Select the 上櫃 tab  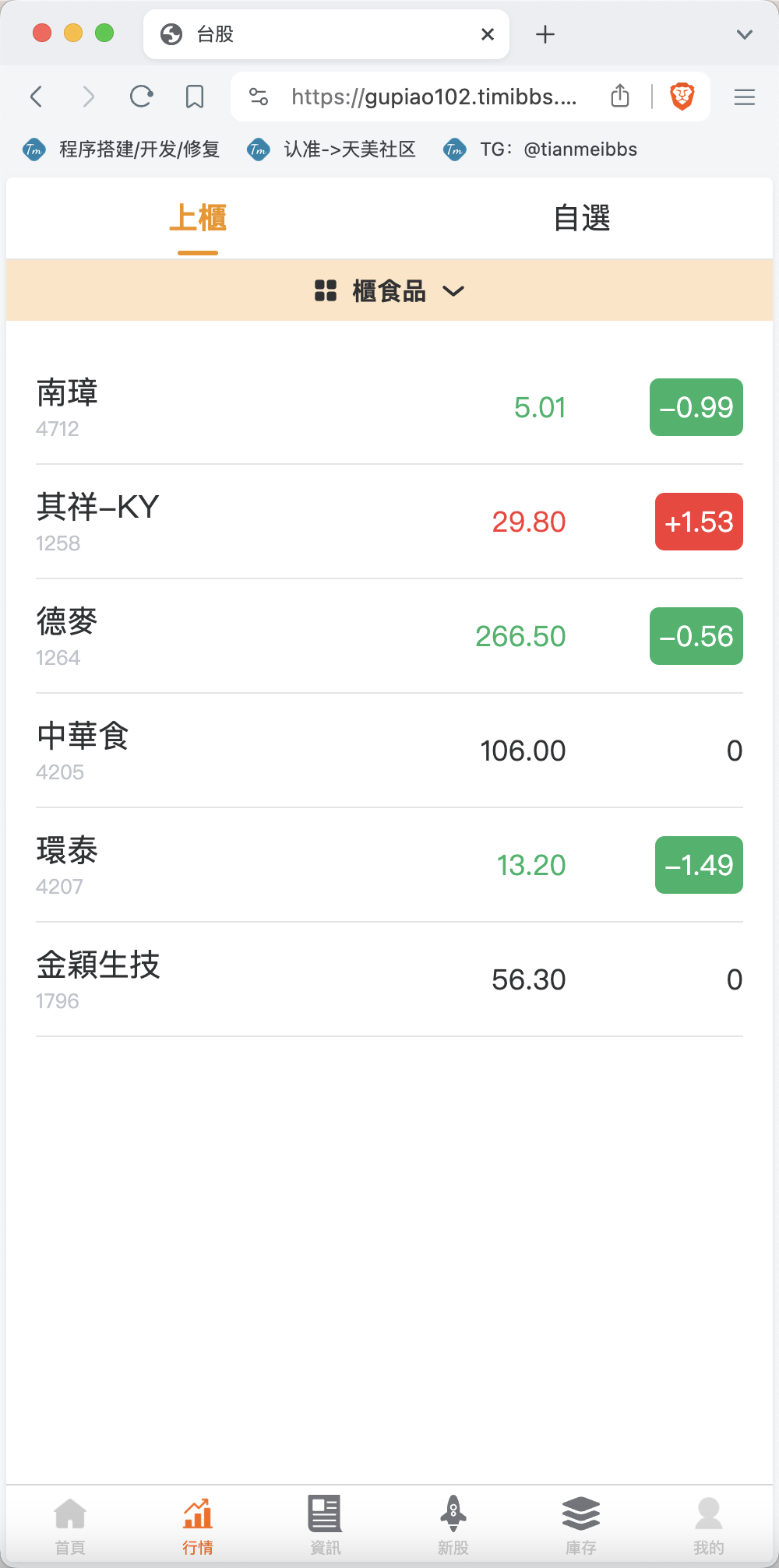click(x=198, y=218)
